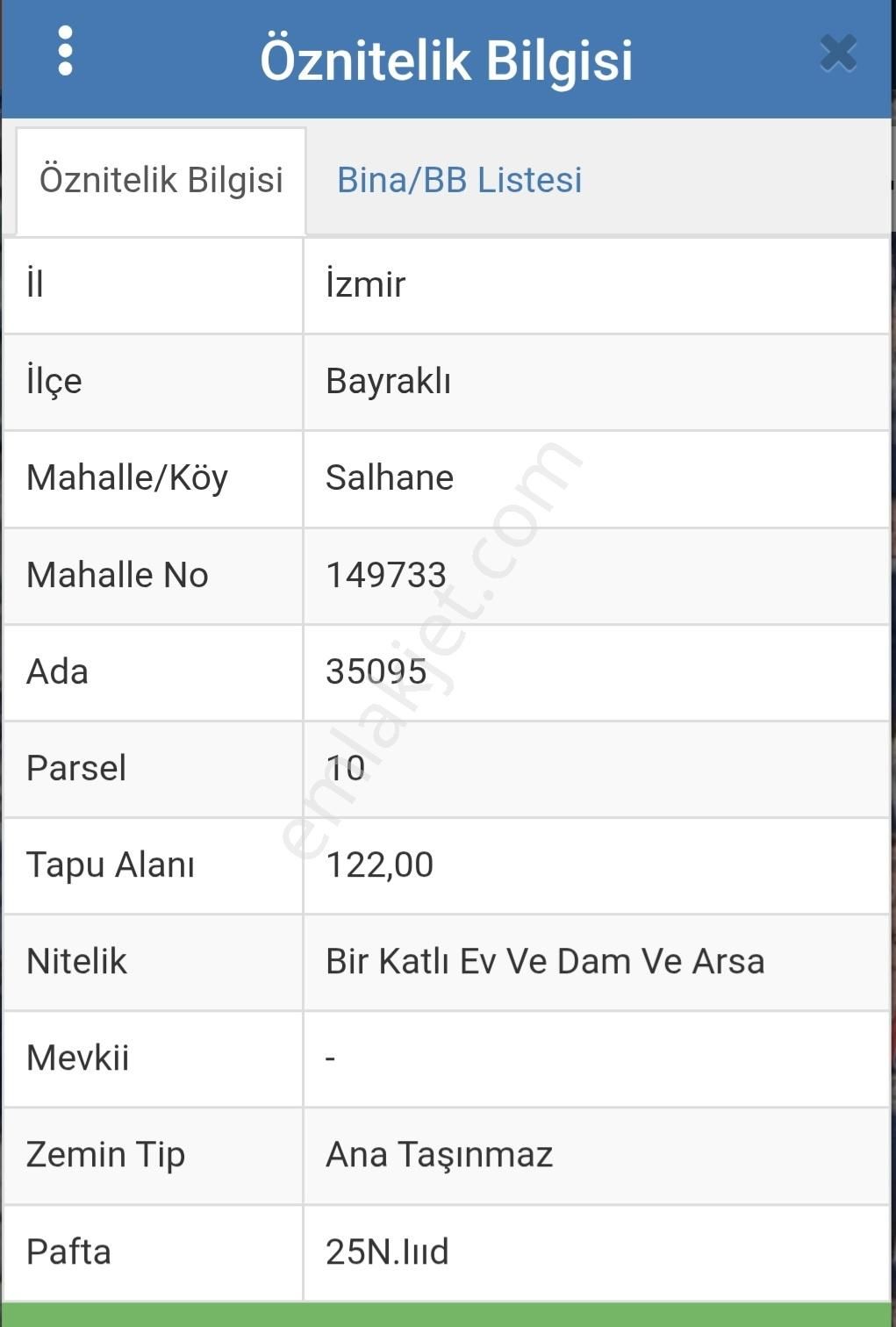The height and width of the screenshot is (1327, 896).
Task: Select the Ada number 35095
Action: click(376, 672)
